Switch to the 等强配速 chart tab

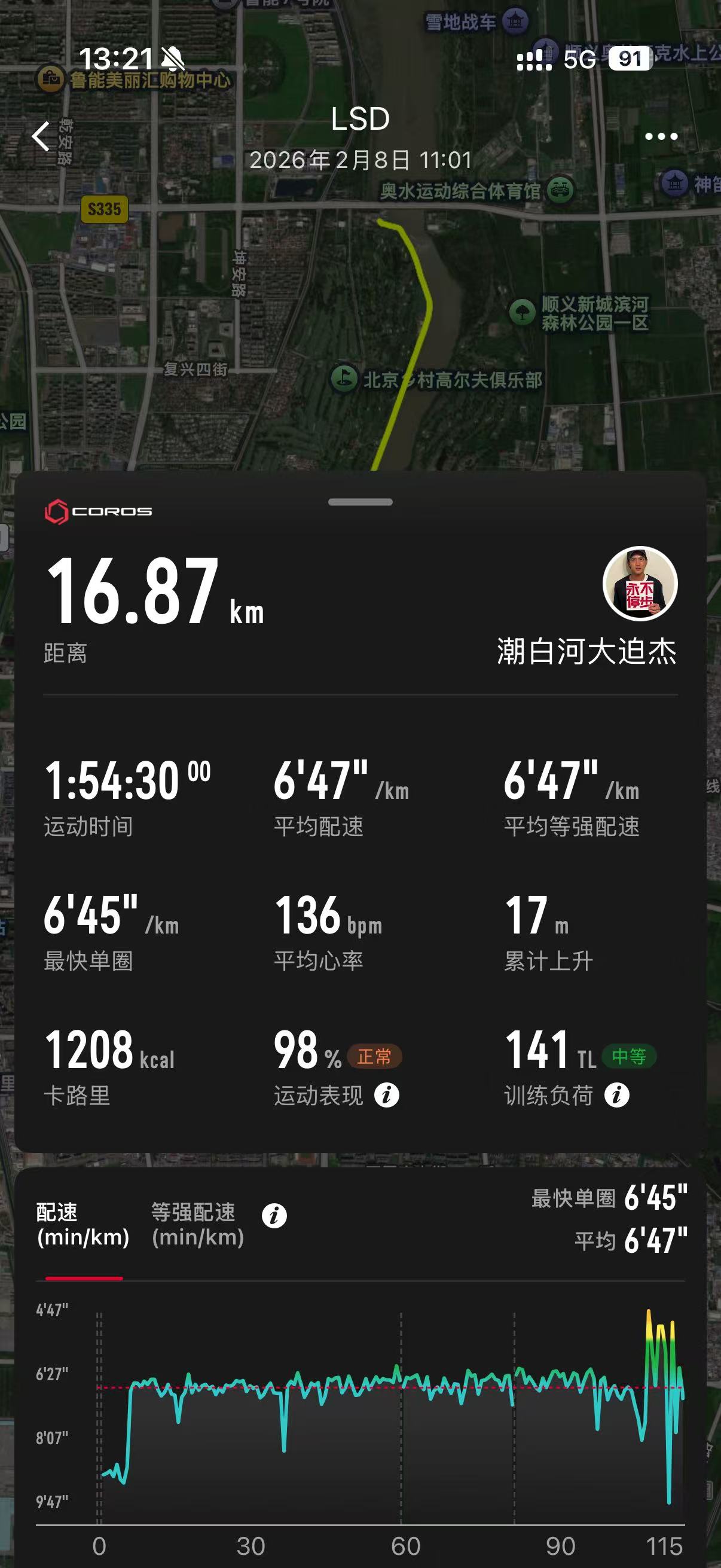[x=197, y=1225]
